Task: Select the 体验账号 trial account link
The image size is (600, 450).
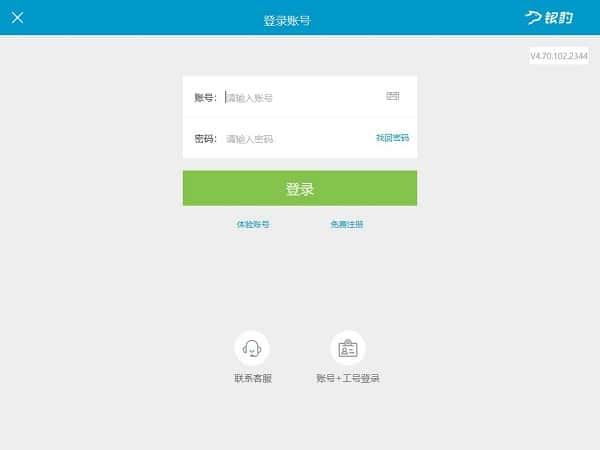Action: [253, 224]
